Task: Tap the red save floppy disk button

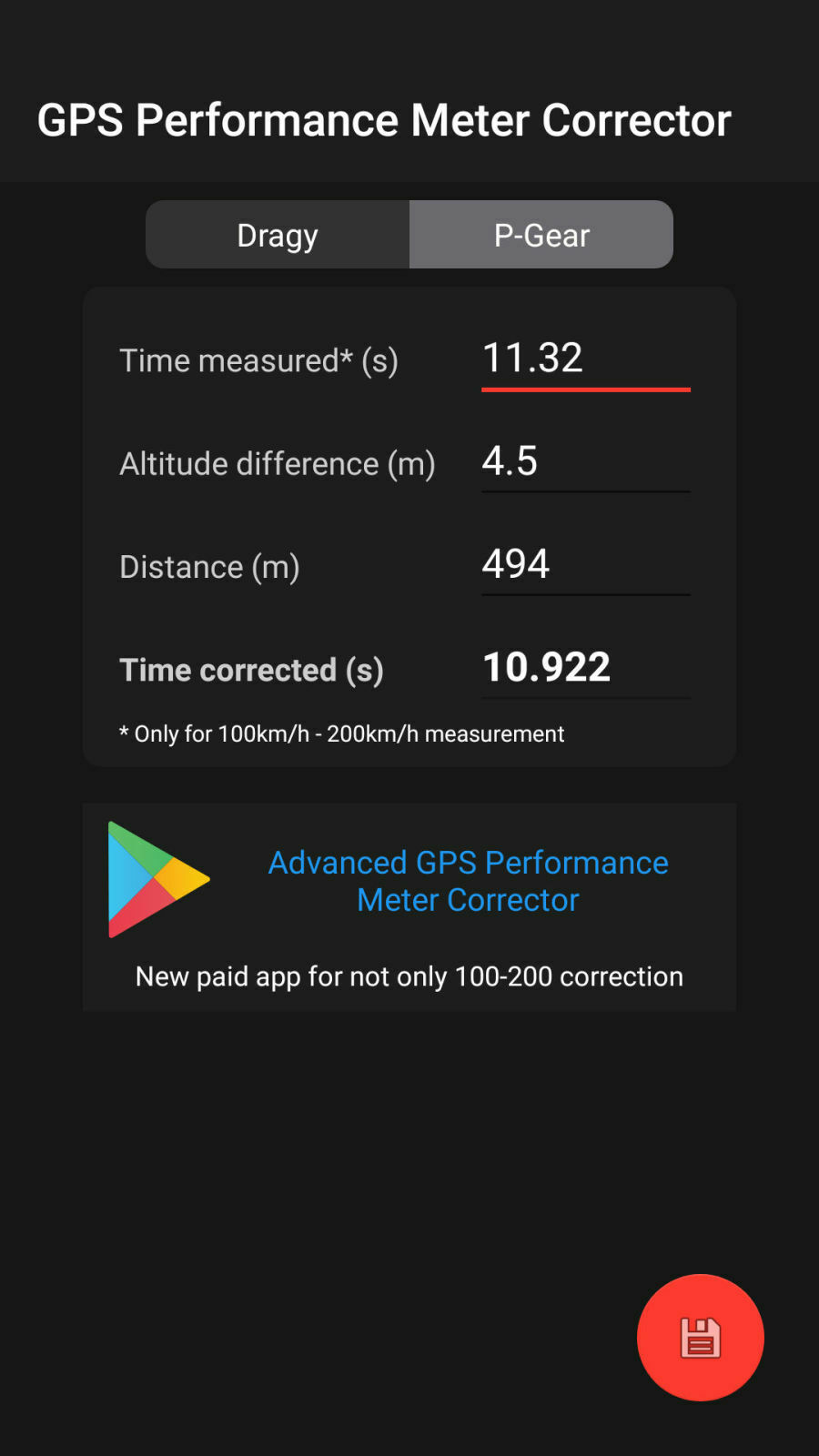Action: coord(700,1337)
